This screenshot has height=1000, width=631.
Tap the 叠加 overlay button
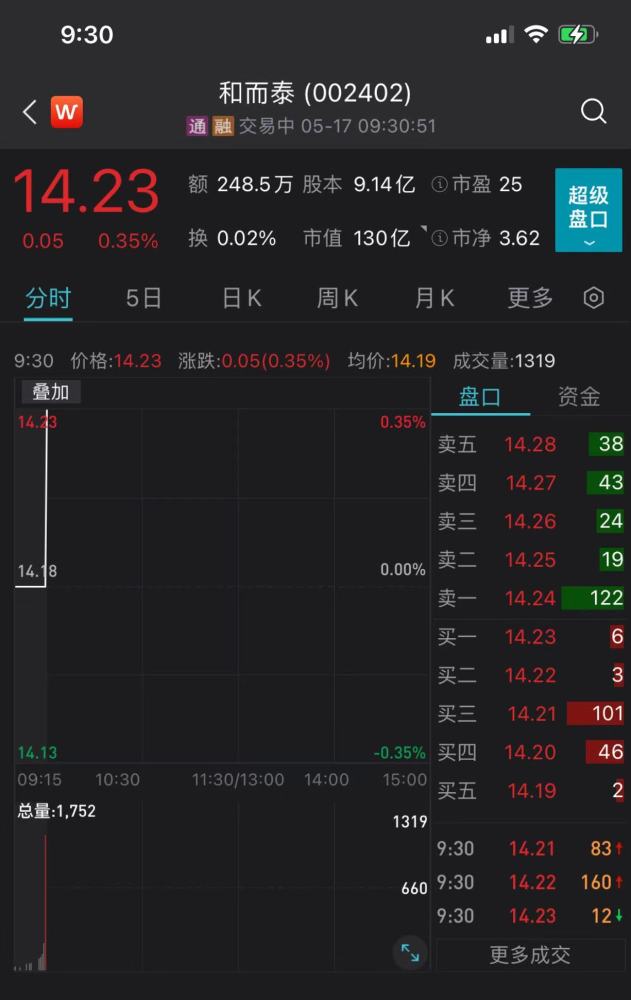50,392
